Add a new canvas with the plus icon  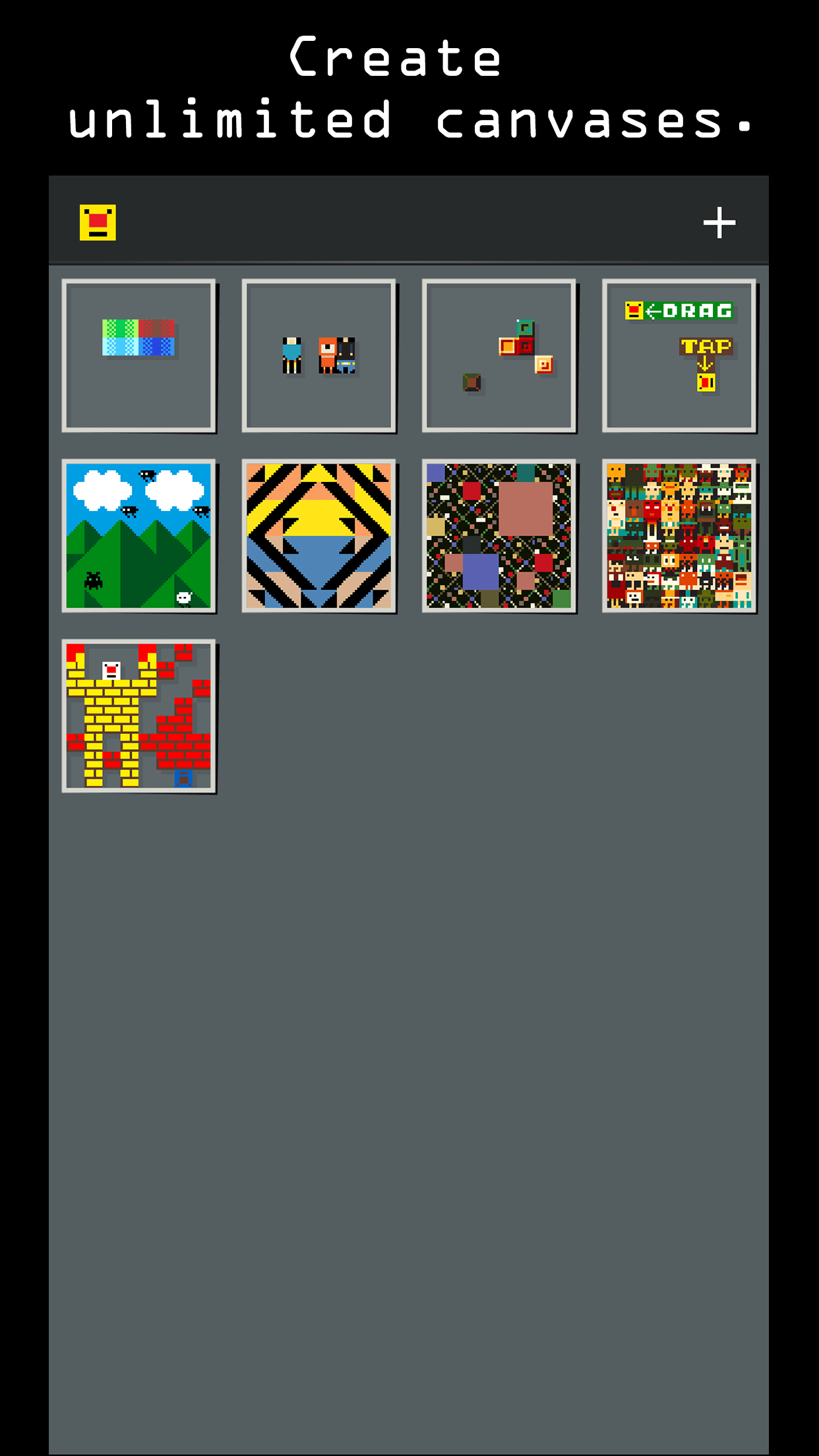[x=719, y=223]
